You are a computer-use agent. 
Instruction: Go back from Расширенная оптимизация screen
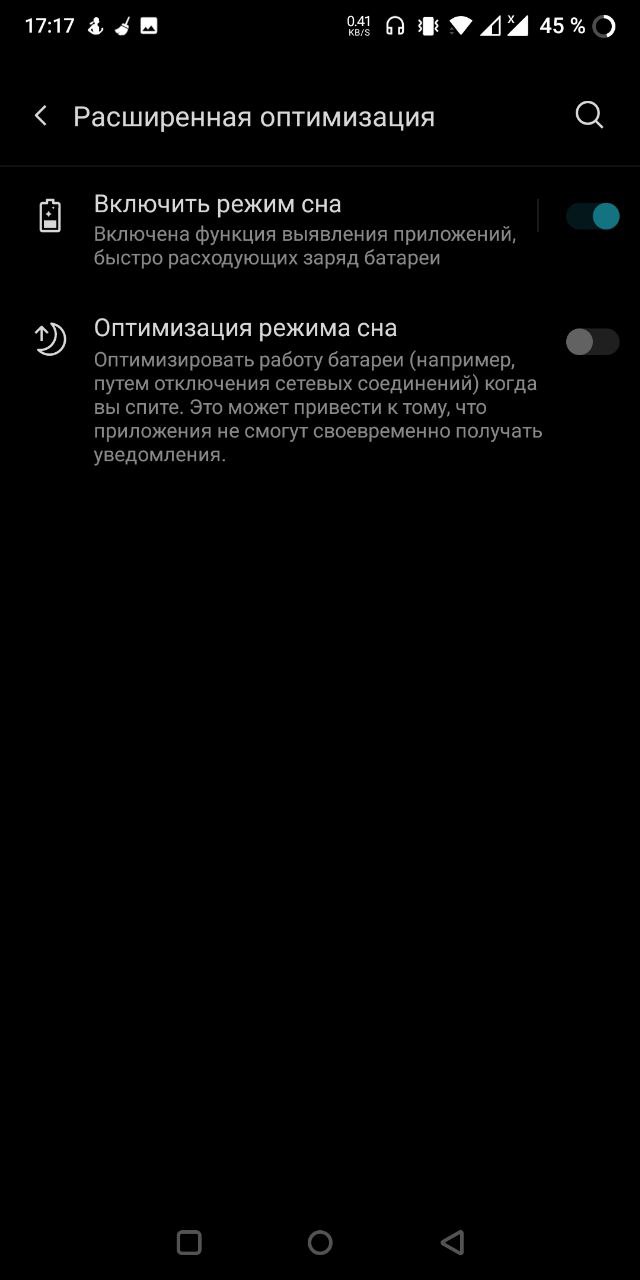pos(41,116)
